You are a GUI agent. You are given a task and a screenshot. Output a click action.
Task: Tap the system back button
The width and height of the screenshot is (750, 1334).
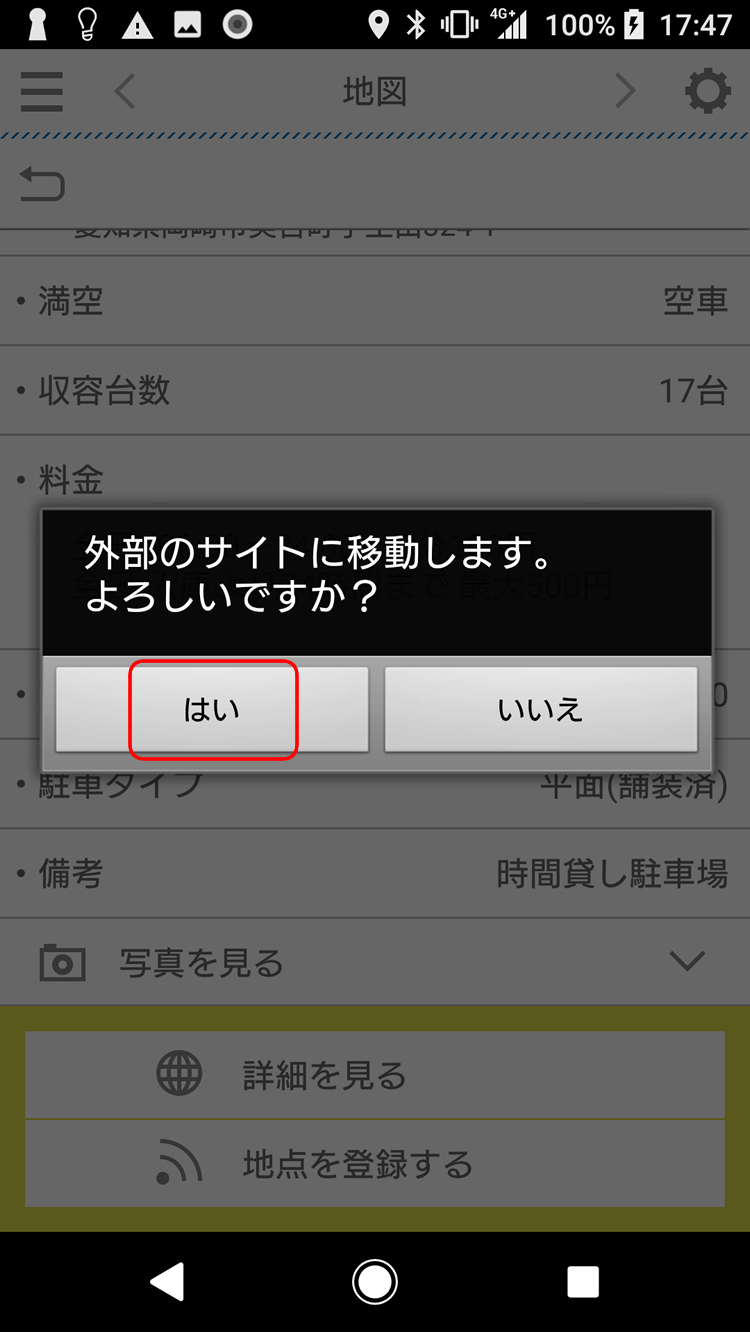point(167,1281)
